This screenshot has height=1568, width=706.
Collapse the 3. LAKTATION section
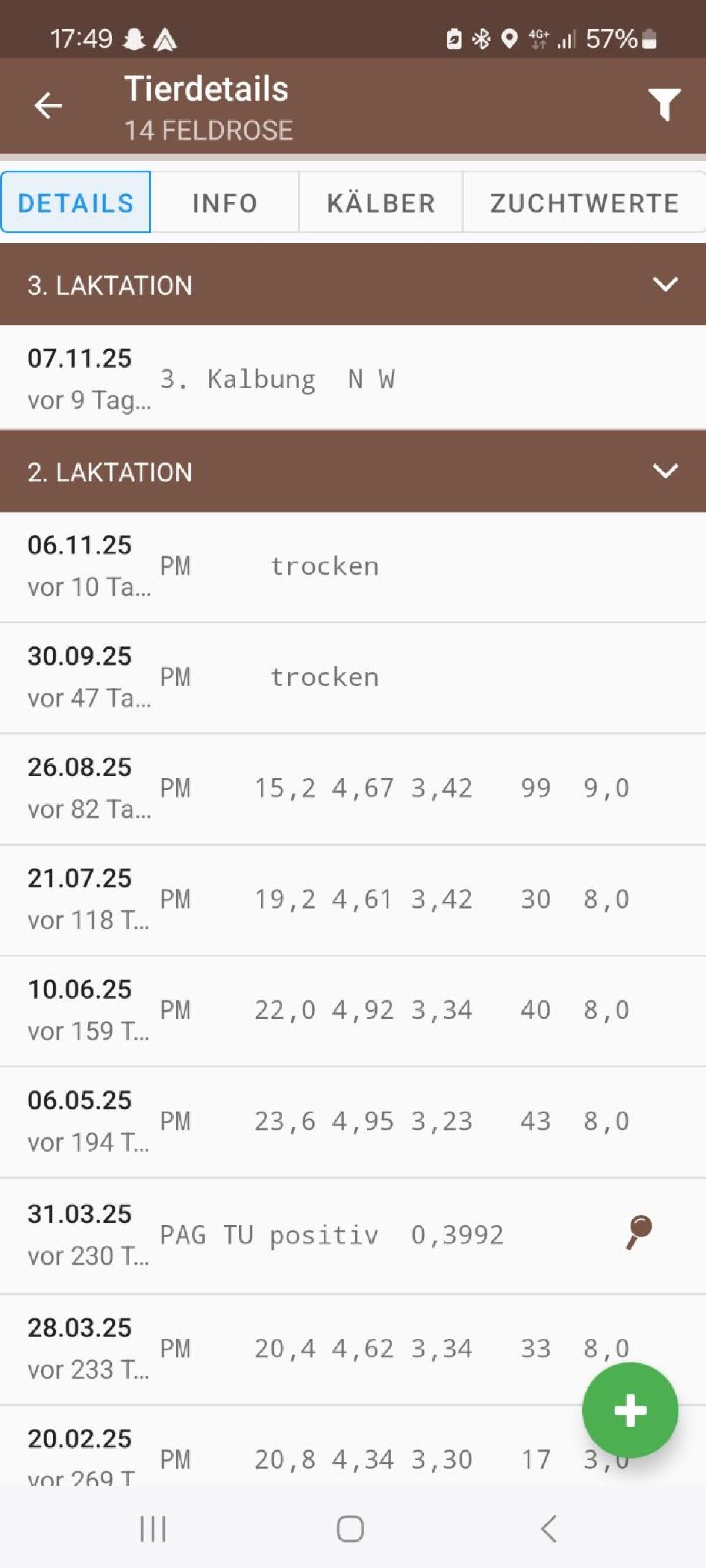(x=665, y=284)
